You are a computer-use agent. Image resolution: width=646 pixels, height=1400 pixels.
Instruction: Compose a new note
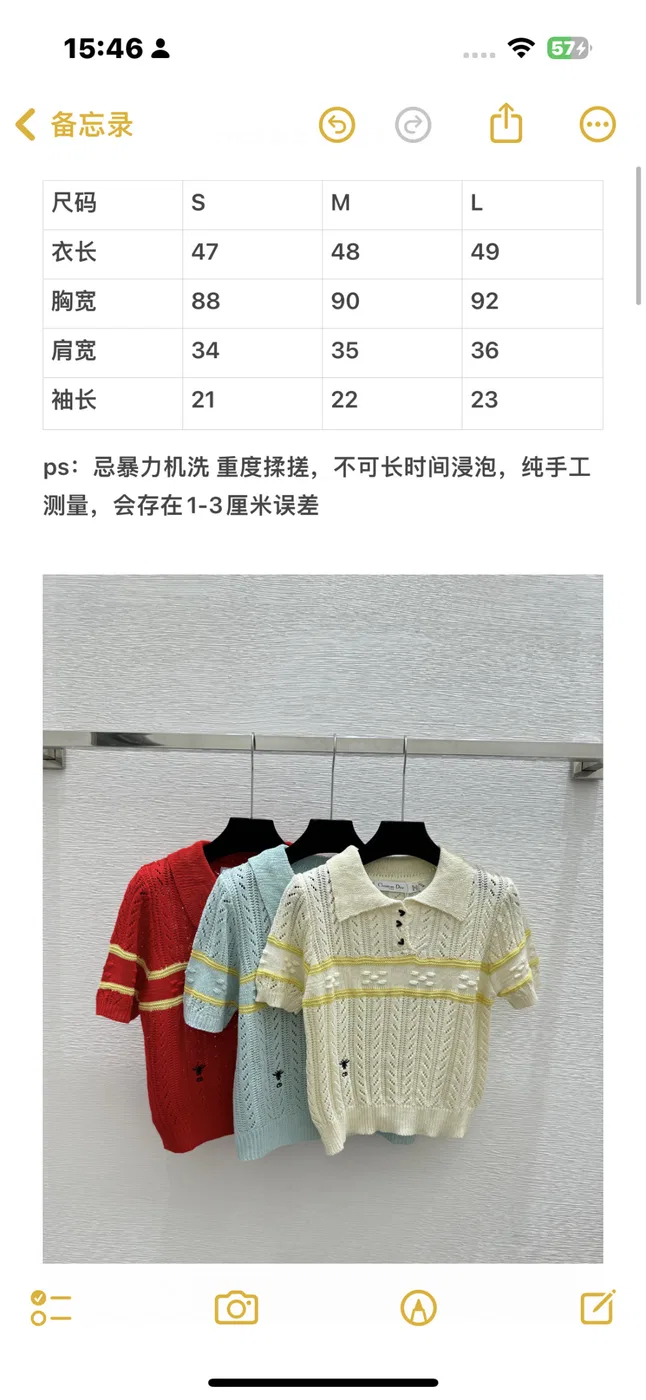pyautogui.click(x=598, y=1306)
